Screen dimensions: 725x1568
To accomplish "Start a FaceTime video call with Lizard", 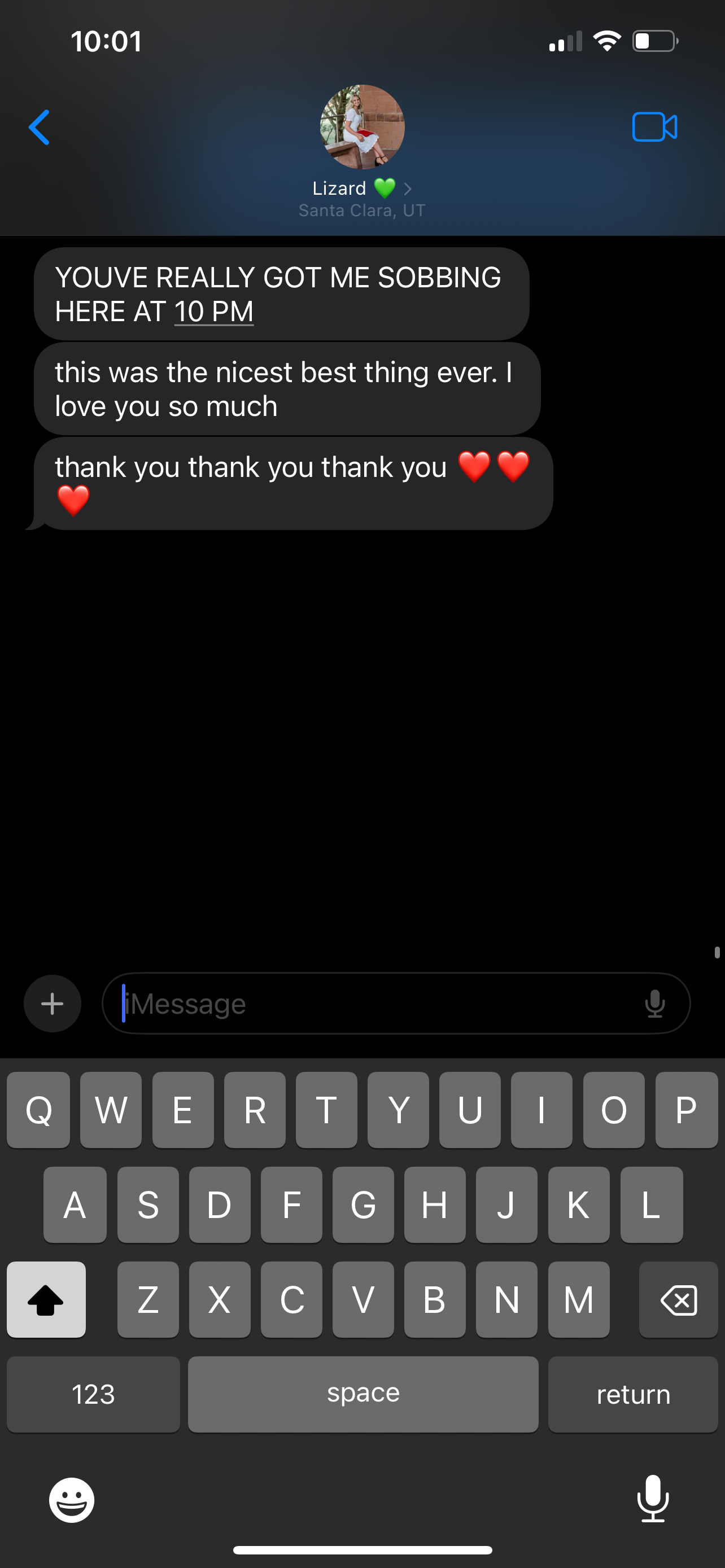I will 654,127.
